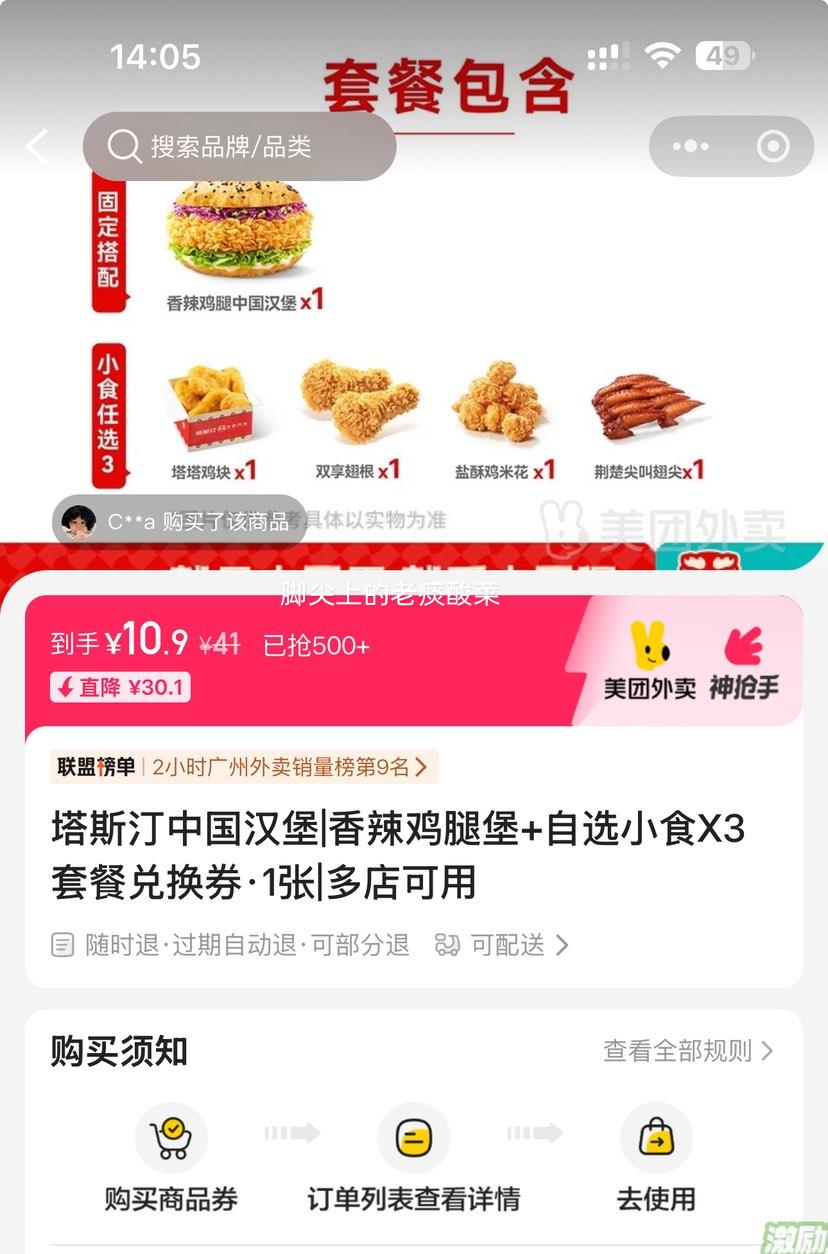Open the 搜索品牌/品类 search box
This screenshot has width=828, height=1254.
[240, 147]
